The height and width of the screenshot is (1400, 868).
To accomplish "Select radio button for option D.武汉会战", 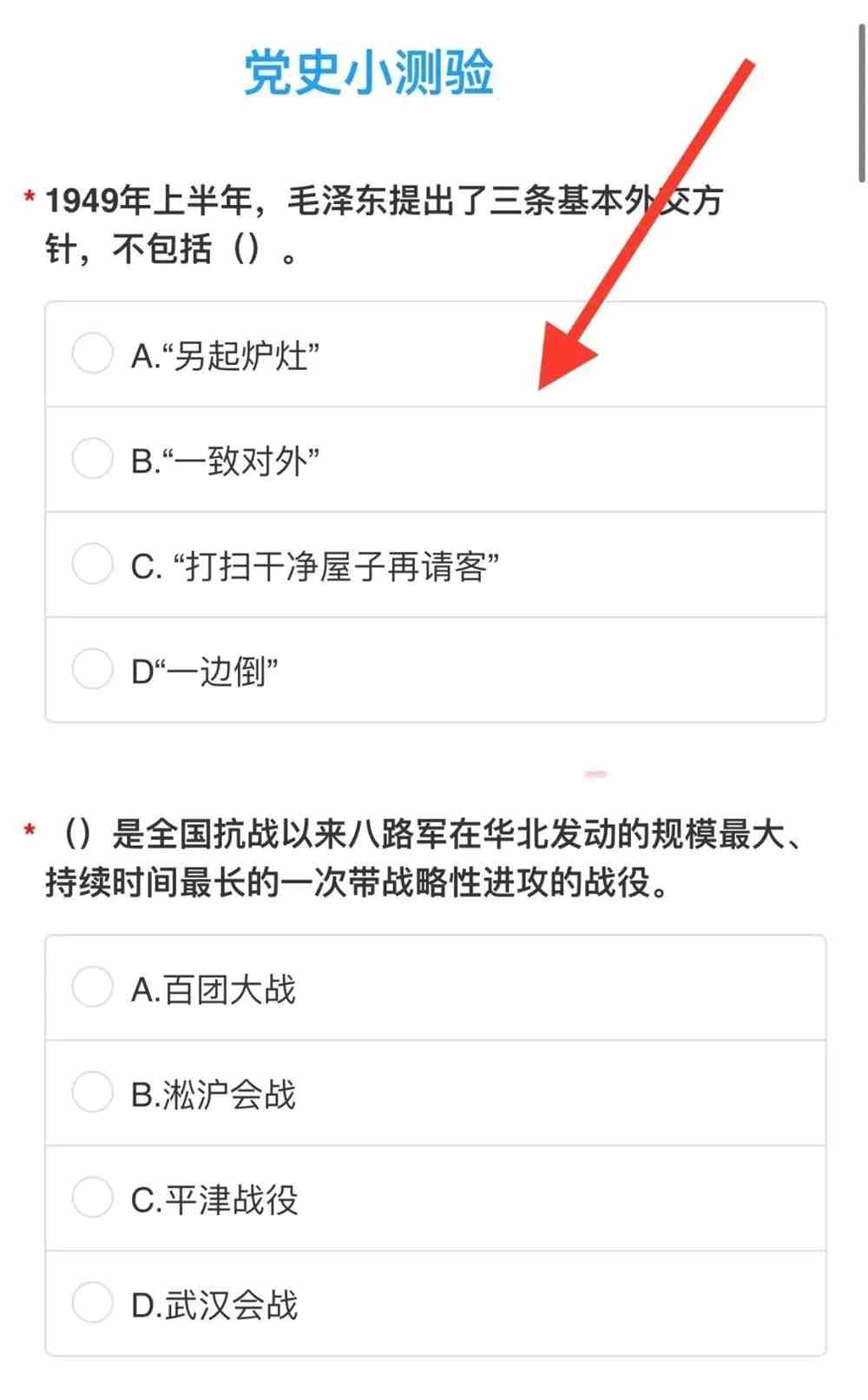I will [92, 1303].
